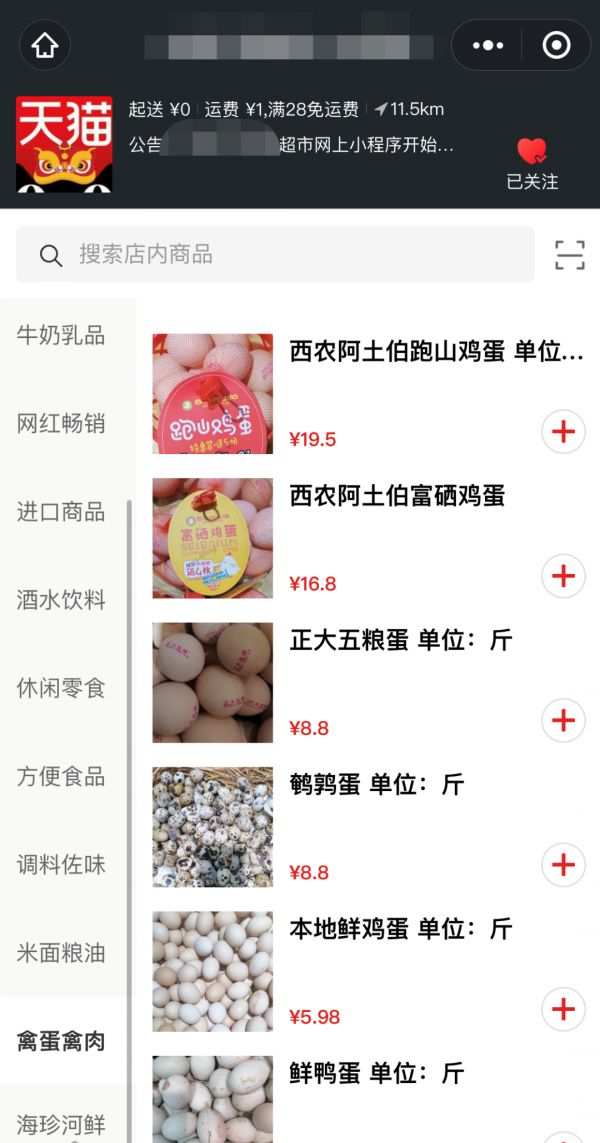This screenshot has width=600, height=1143.
Task: Add 西农阿土伯富硒鸡蛋 to cart
Action: click(563, 576)
